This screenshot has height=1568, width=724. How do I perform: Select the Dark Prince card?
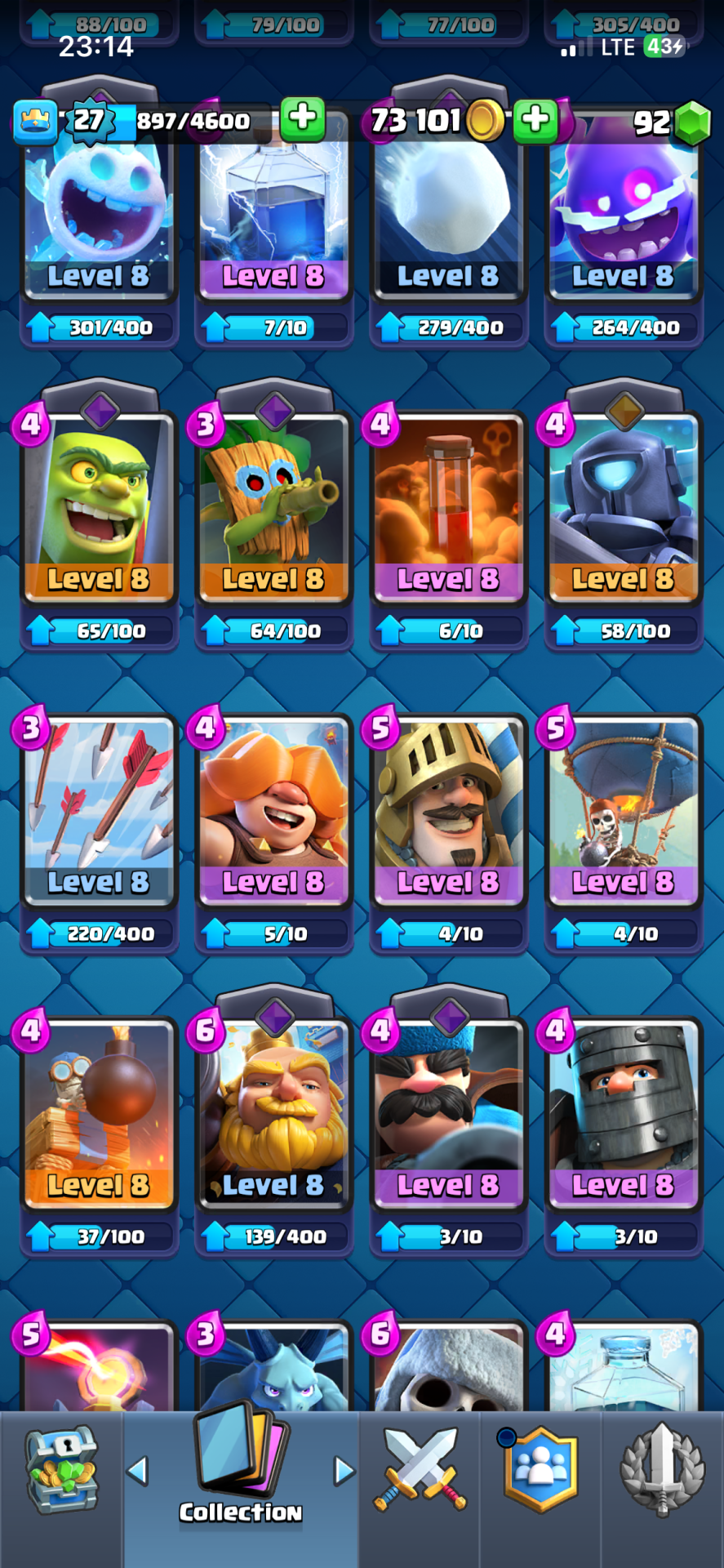pyautogui.click(x=623, y=1111)
